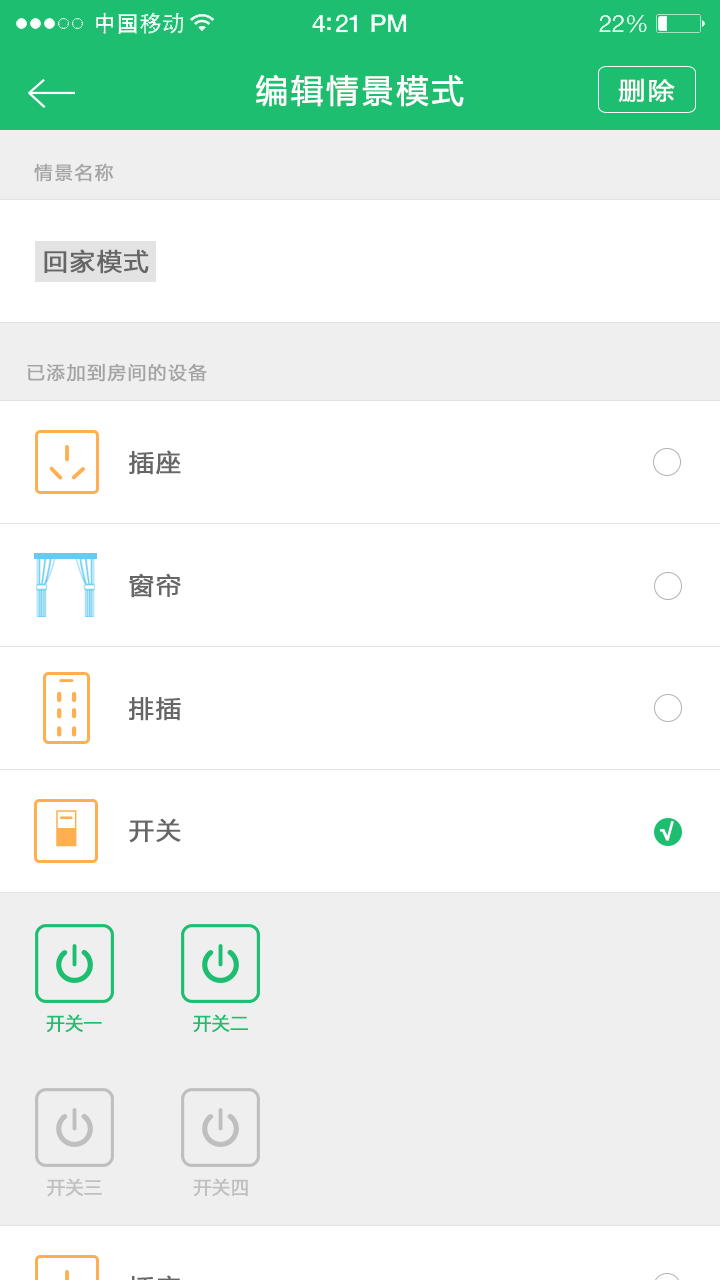Turn on 开关四 power button
This screenshot has width=720, height=1280.
[220, 1127]
